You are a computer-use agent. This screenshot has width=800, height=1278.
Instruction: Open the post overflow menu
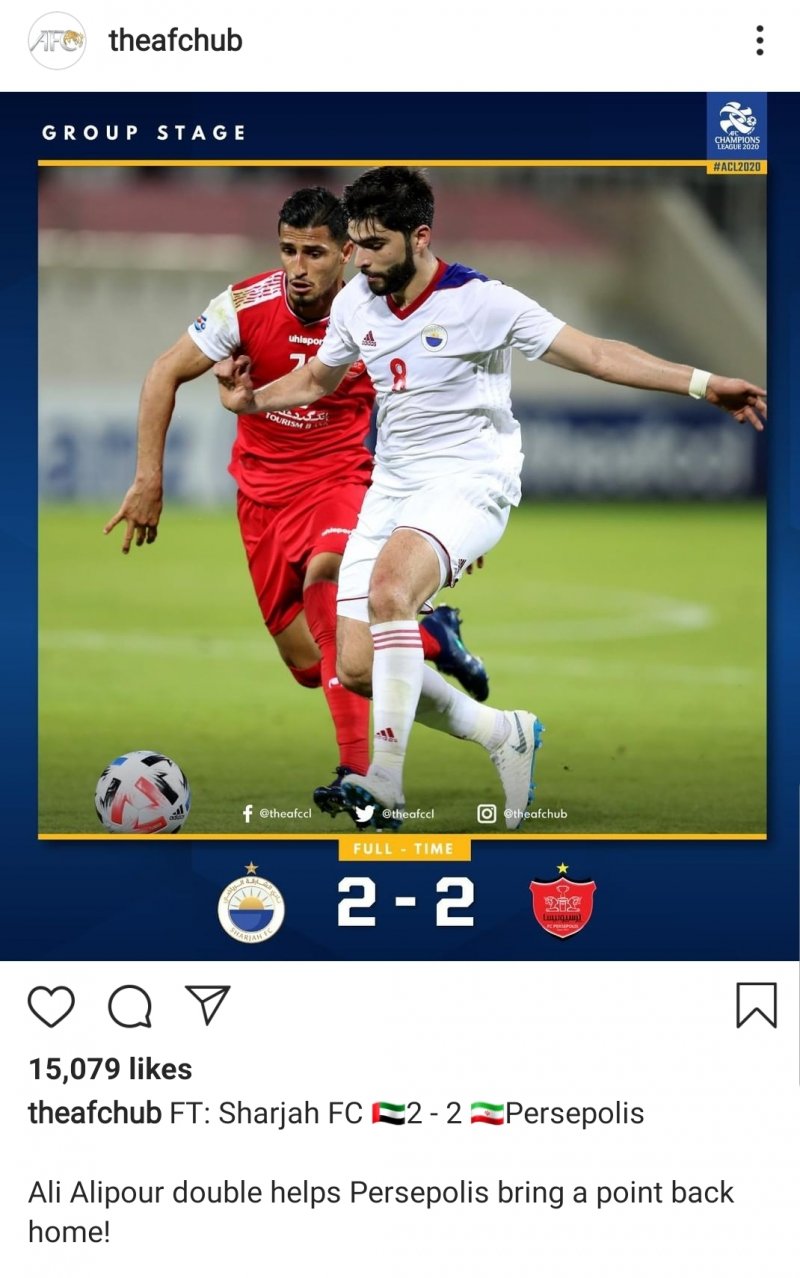click(760, 41)
